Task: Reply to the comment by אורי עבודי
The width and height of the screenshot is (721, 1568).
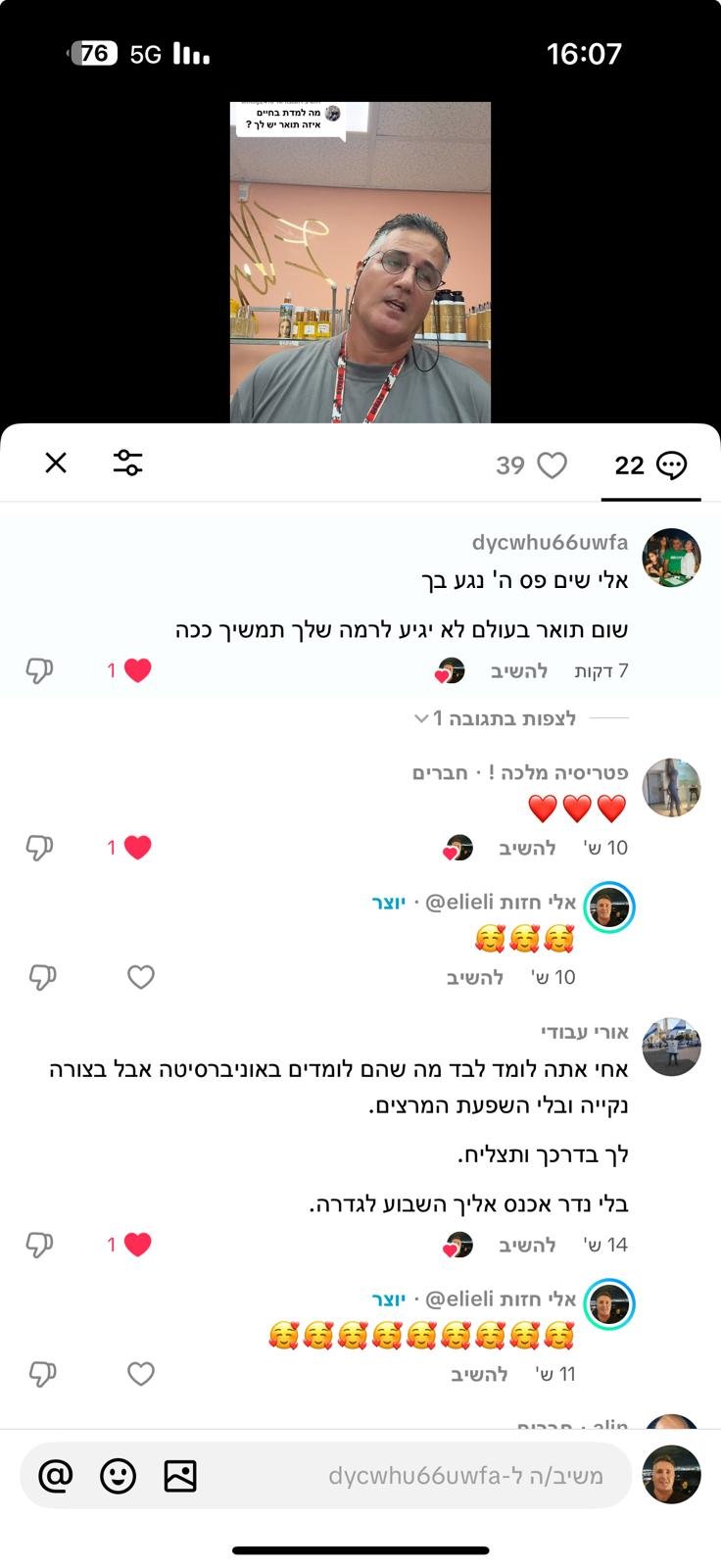Action: pyautogui.click(x=527, y=1245)
